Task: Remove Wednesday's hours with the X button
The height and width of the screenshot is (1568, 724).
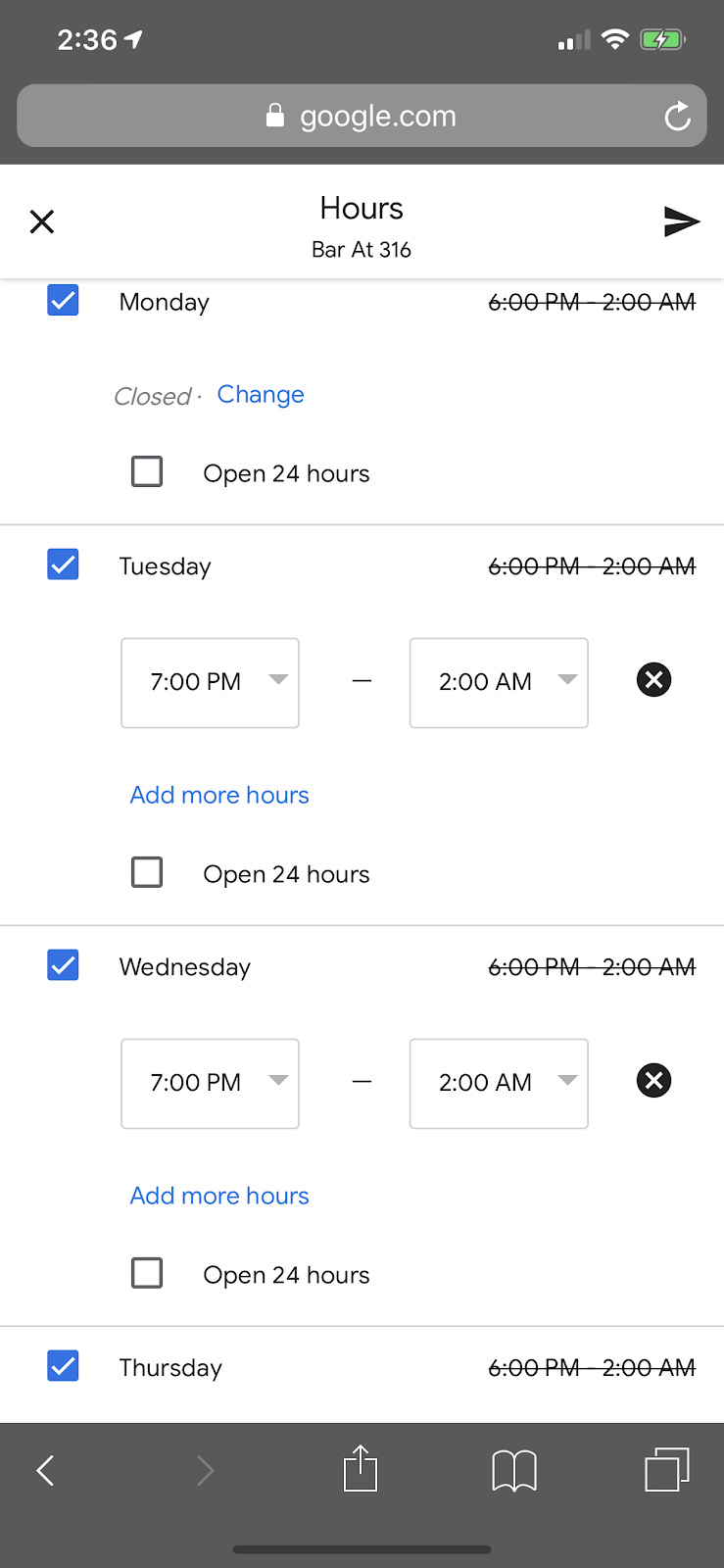Action: tap(653, 1080)
